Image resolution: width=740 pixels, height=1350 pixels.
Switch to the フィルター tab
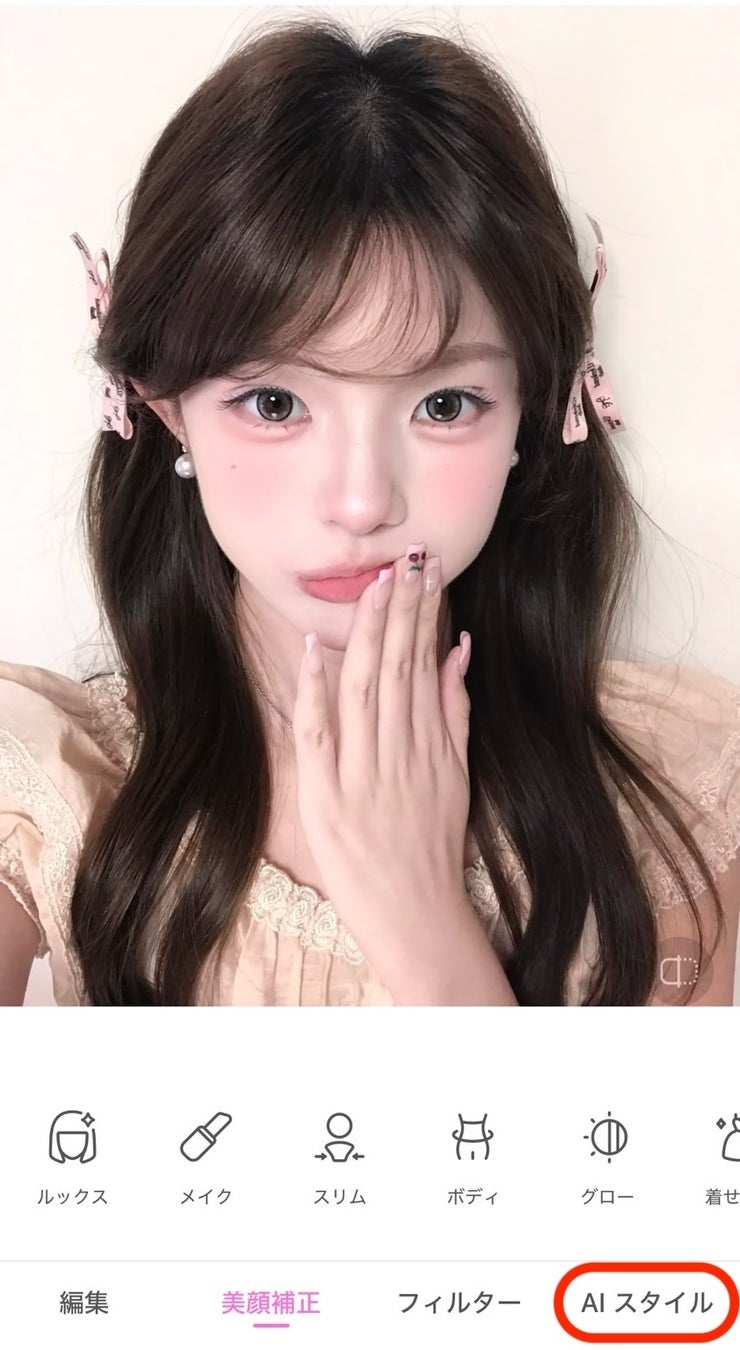tap(459, 1302)
